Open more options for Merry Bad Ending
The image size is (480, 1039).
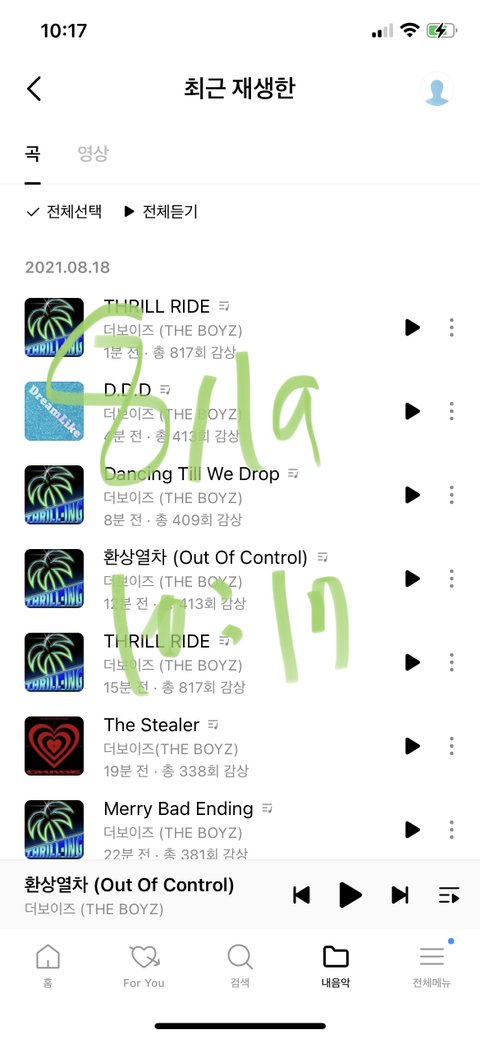(x=451, y=830)
